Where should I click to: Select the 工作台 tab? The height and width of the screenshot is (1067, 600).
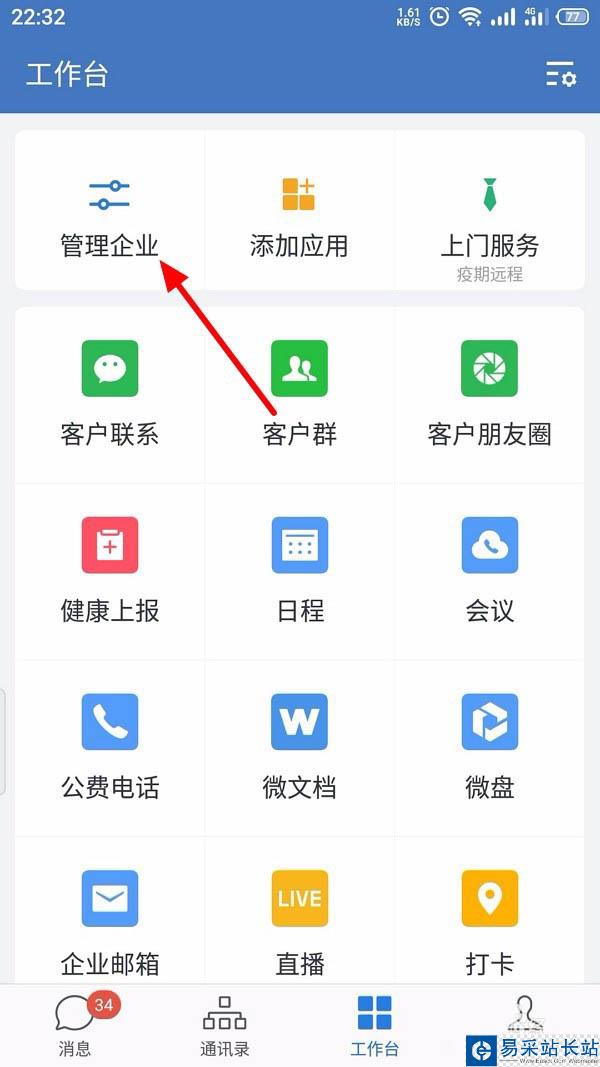pos(374,1025)
